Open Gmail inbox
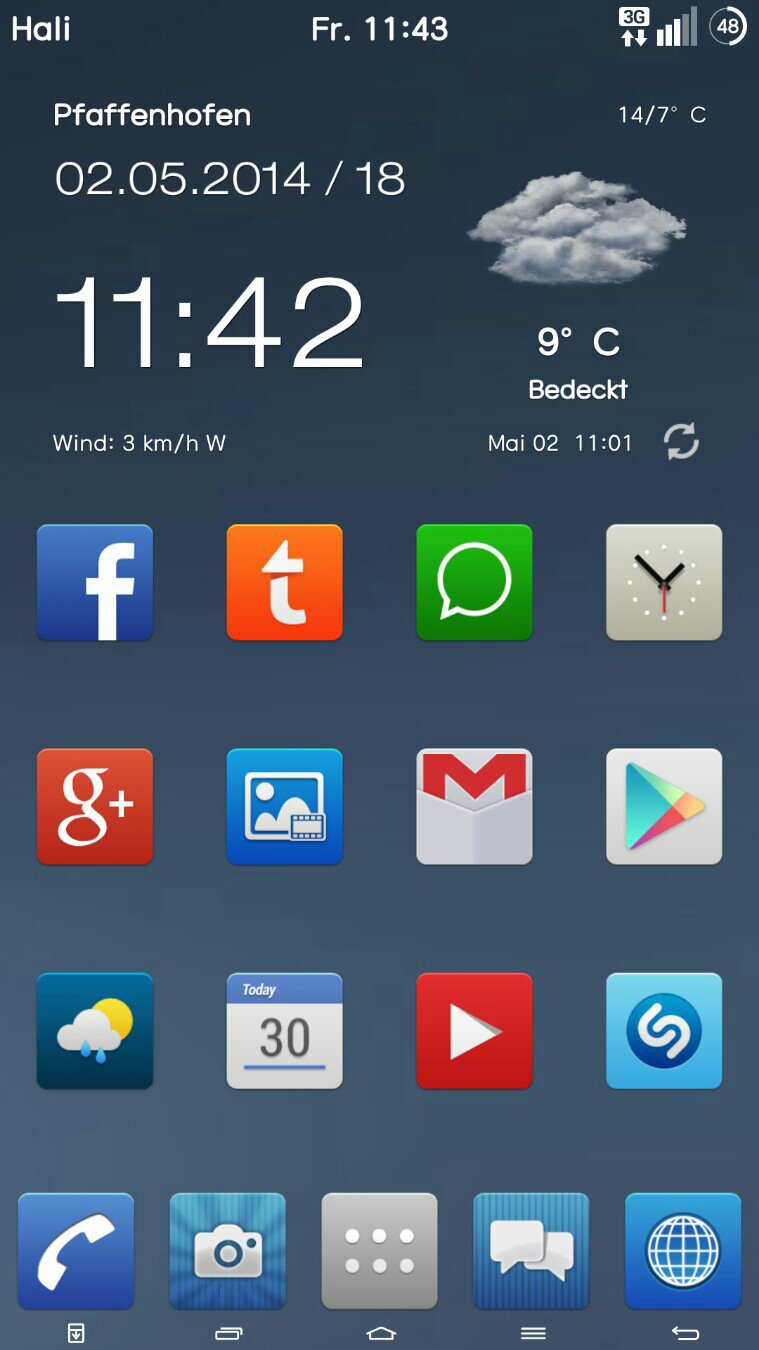The width and height of the screenshot is (759, 1350). click(474, 806)
